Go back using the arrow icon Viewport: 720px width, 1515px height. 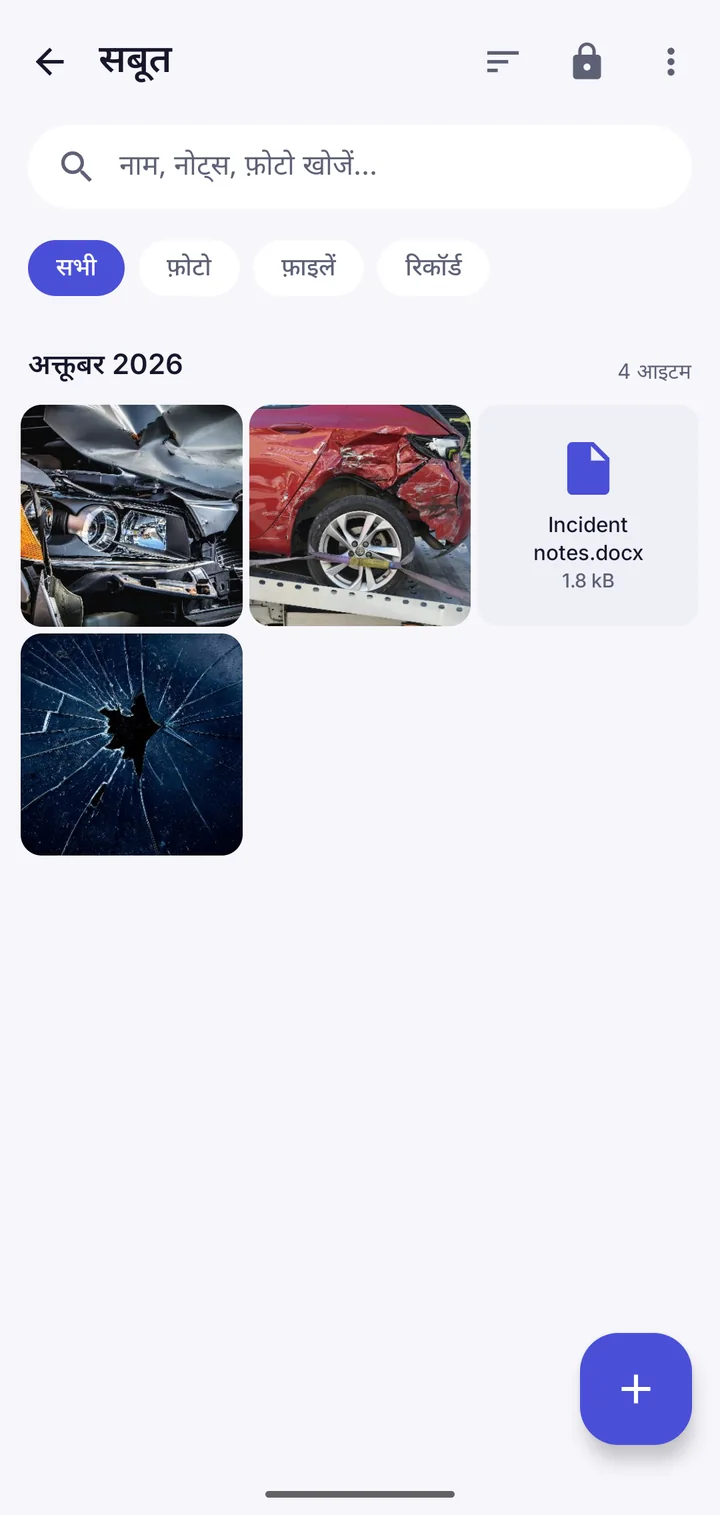tap(49, 62)
